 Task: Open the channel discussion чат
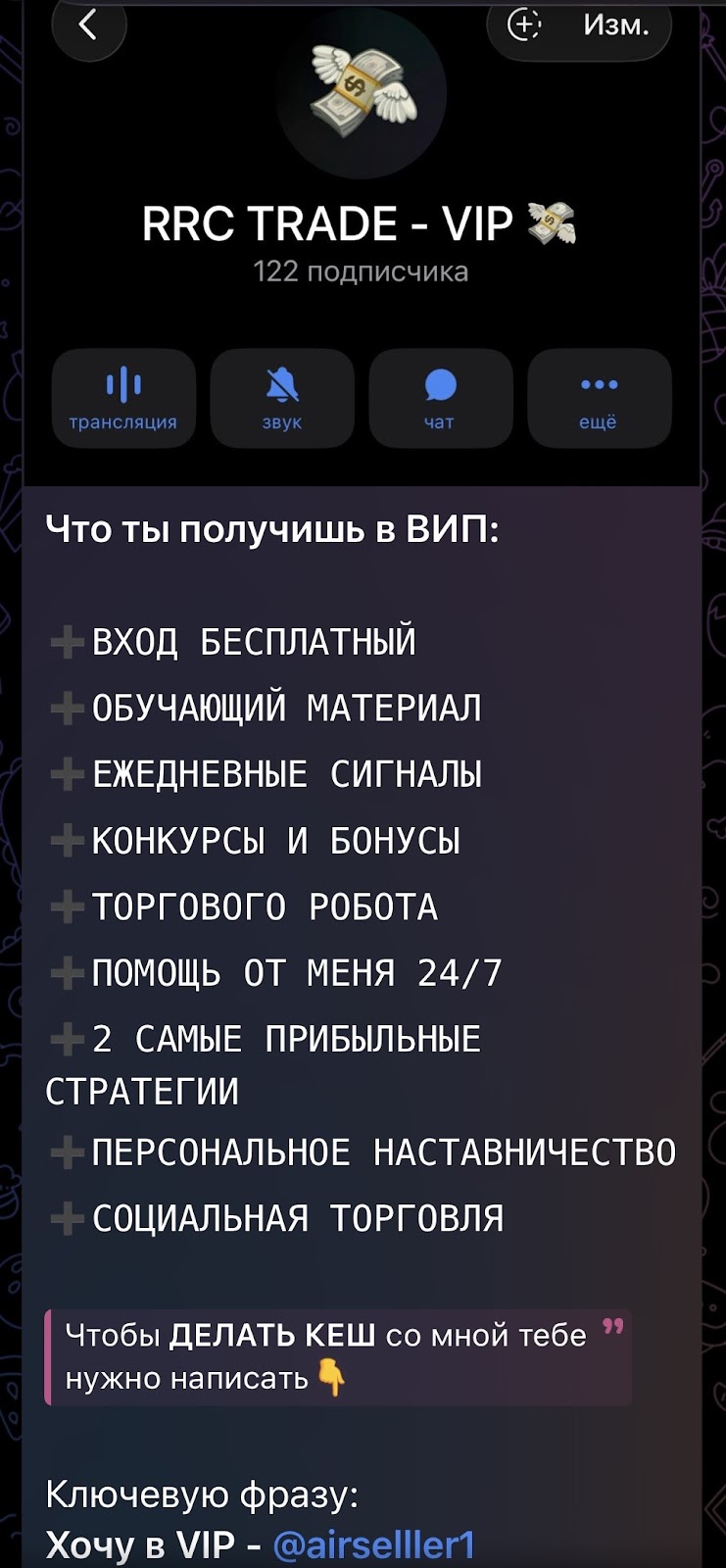tap(440, 398)
